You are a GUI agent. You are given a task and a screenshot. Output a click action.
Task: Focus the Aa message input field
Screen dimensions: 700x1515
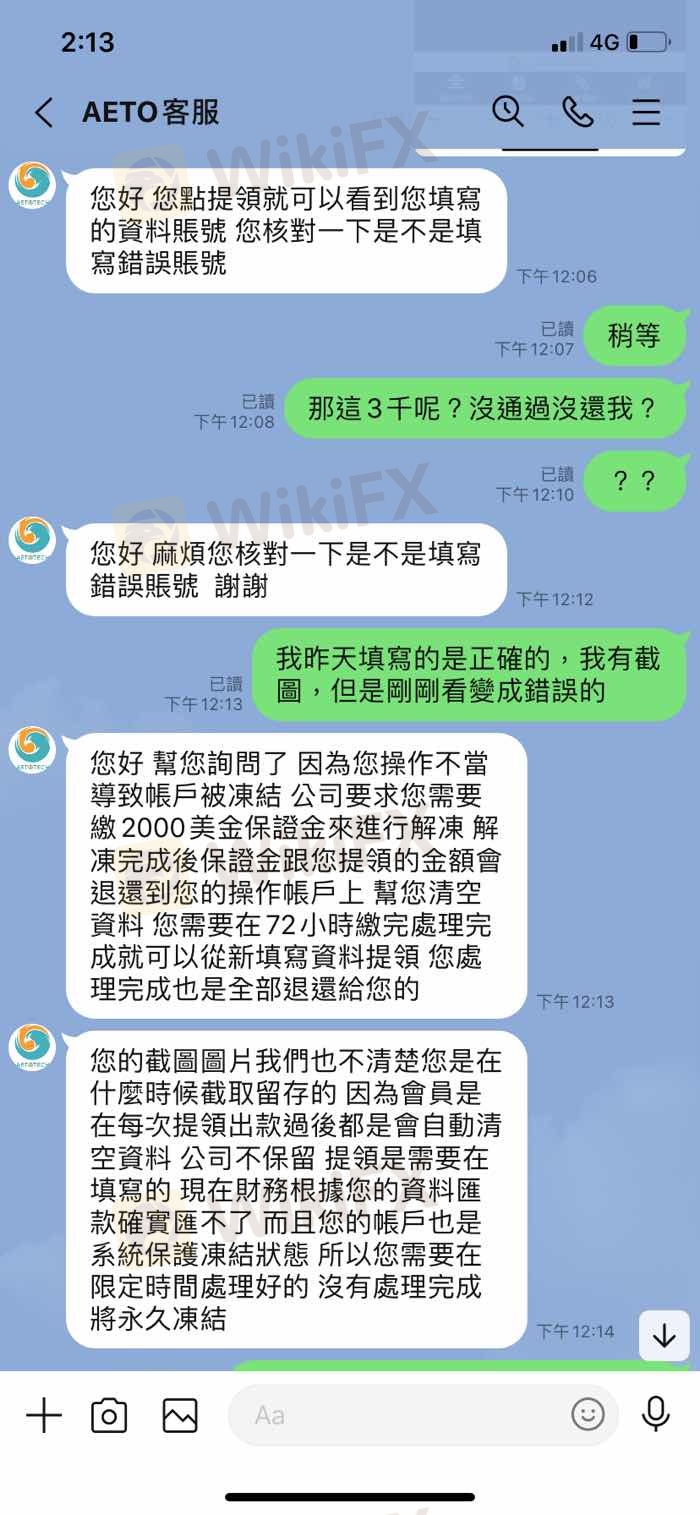(400, 1415)
